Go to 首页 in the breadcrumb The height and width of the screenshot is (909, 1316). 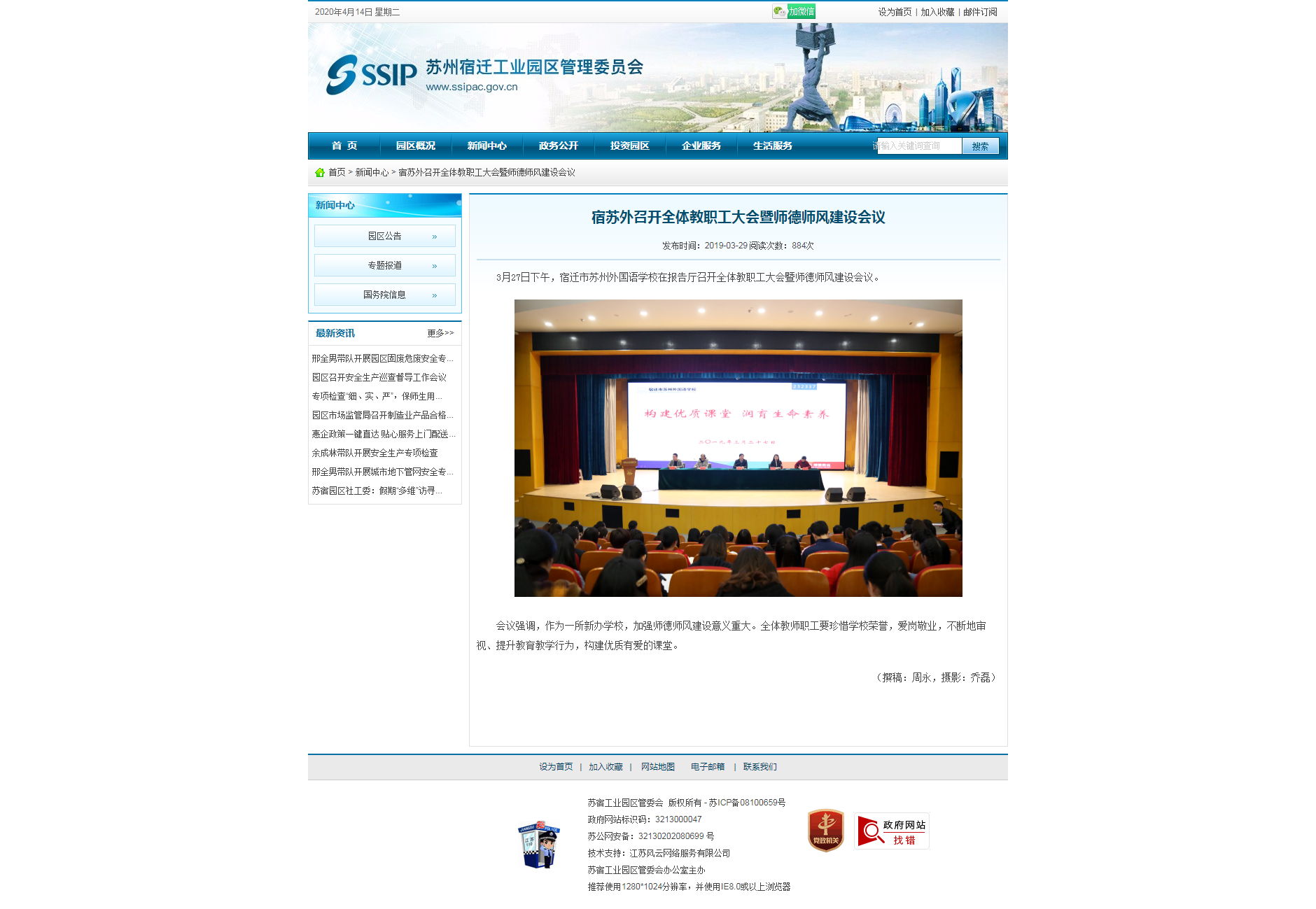[337, 172]
